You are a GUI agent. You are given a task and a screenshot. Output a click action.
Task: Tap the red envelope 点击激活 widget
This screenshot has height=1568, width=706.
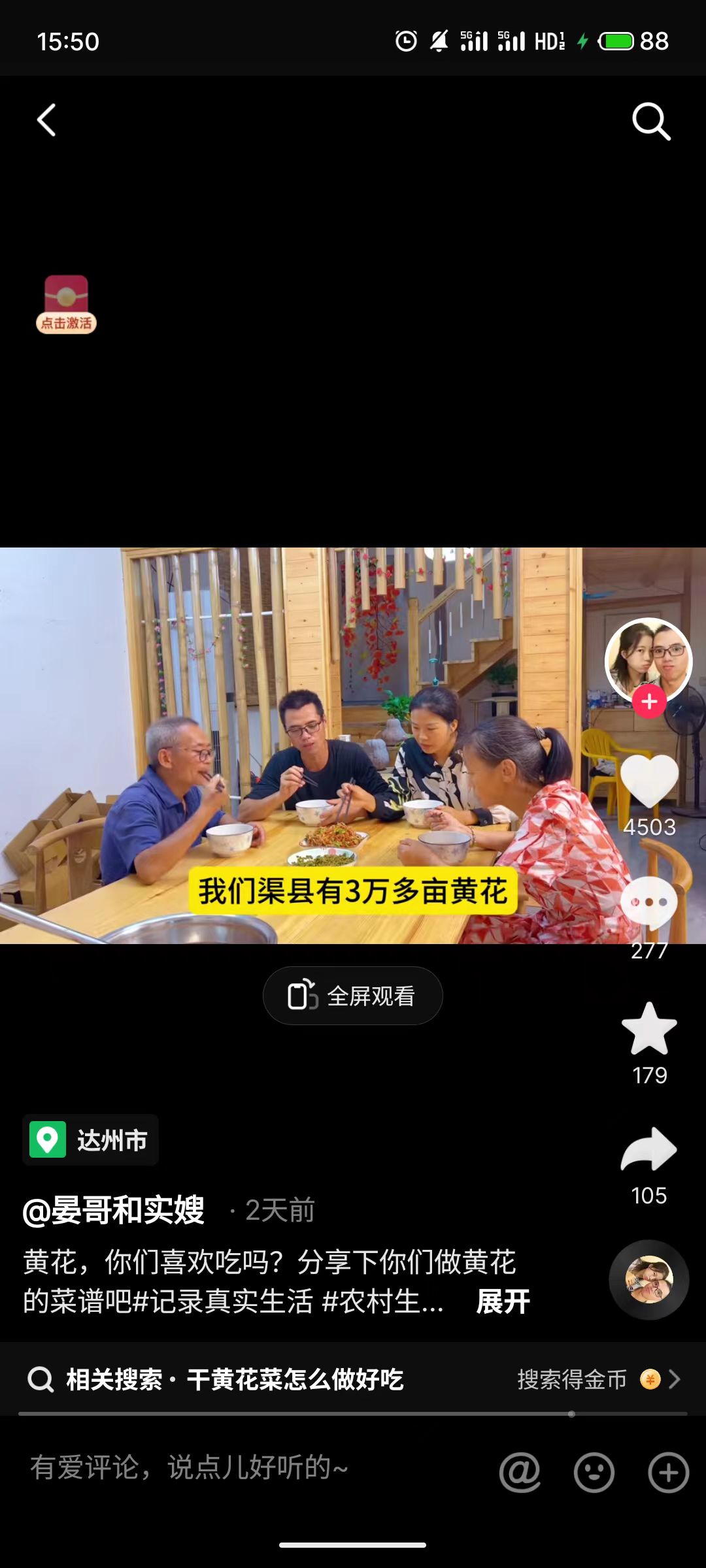(66, 304)
